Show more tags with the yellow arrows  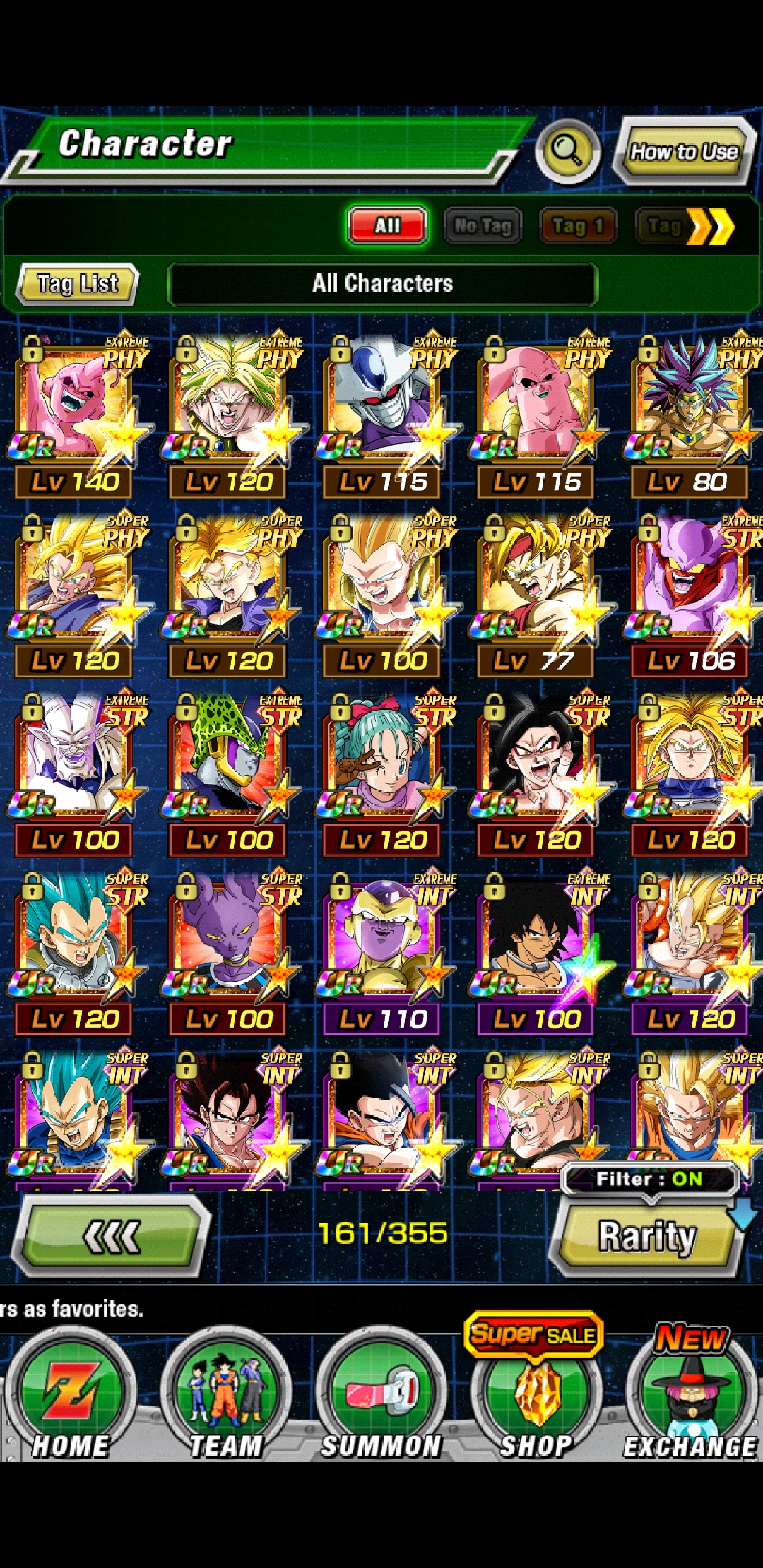pyautogui.click(x=711, y=227)
